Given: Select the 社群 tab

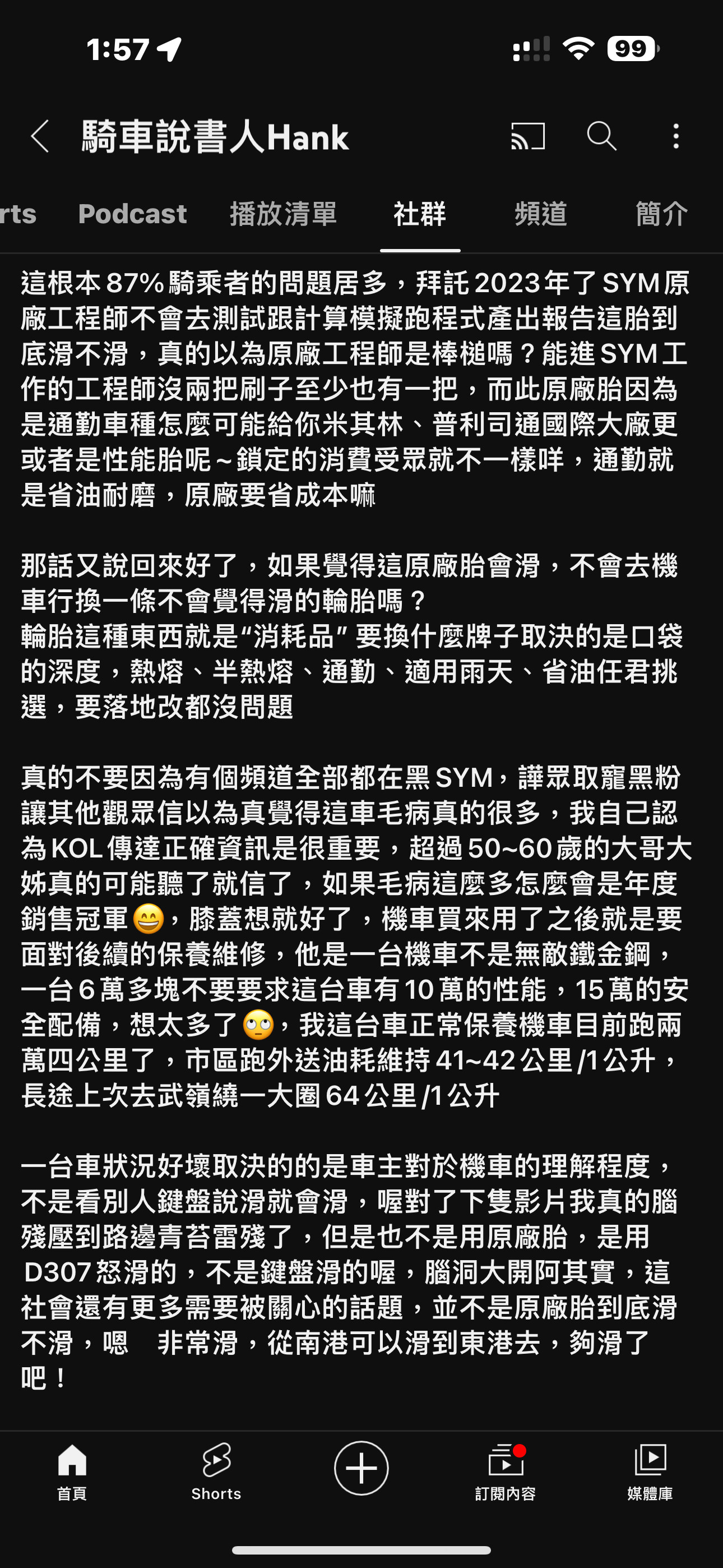Looking at the screenshot, I should pos(420,214).
